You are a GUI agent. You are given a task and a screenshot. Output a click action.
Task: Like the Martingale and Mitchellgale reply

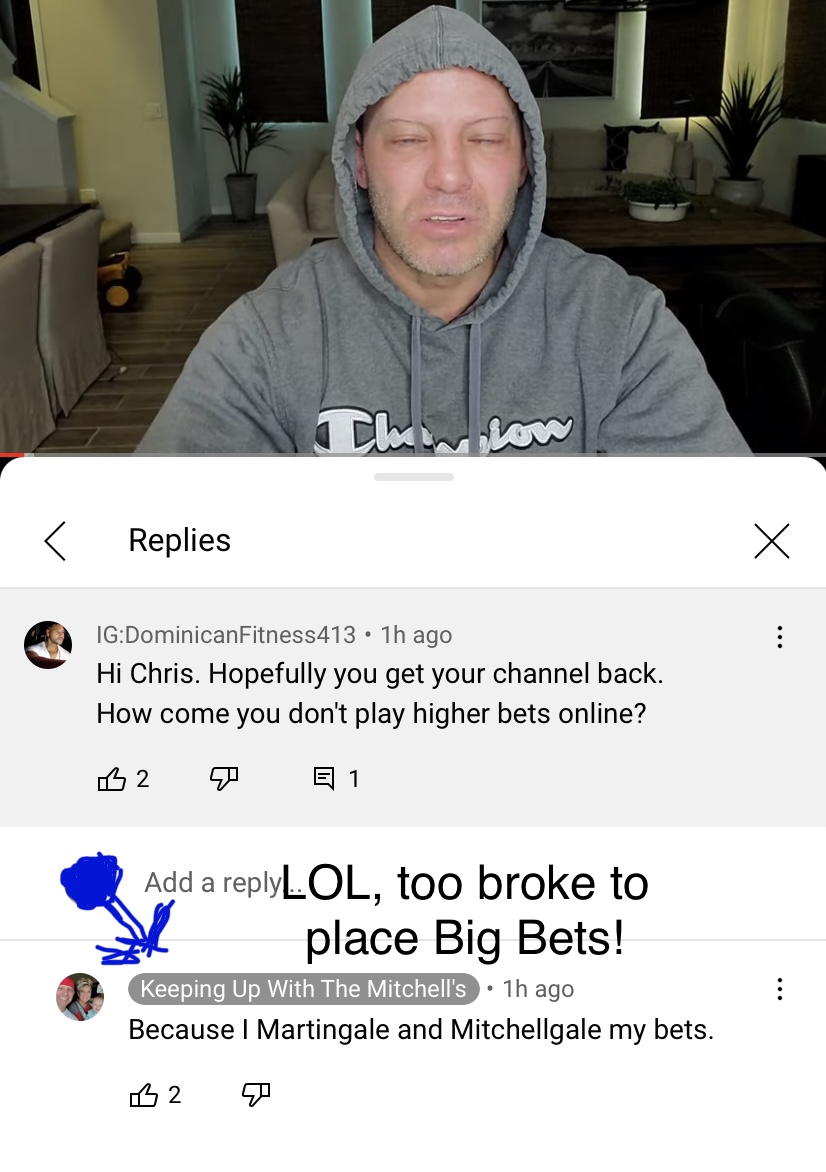(144, 1096)
